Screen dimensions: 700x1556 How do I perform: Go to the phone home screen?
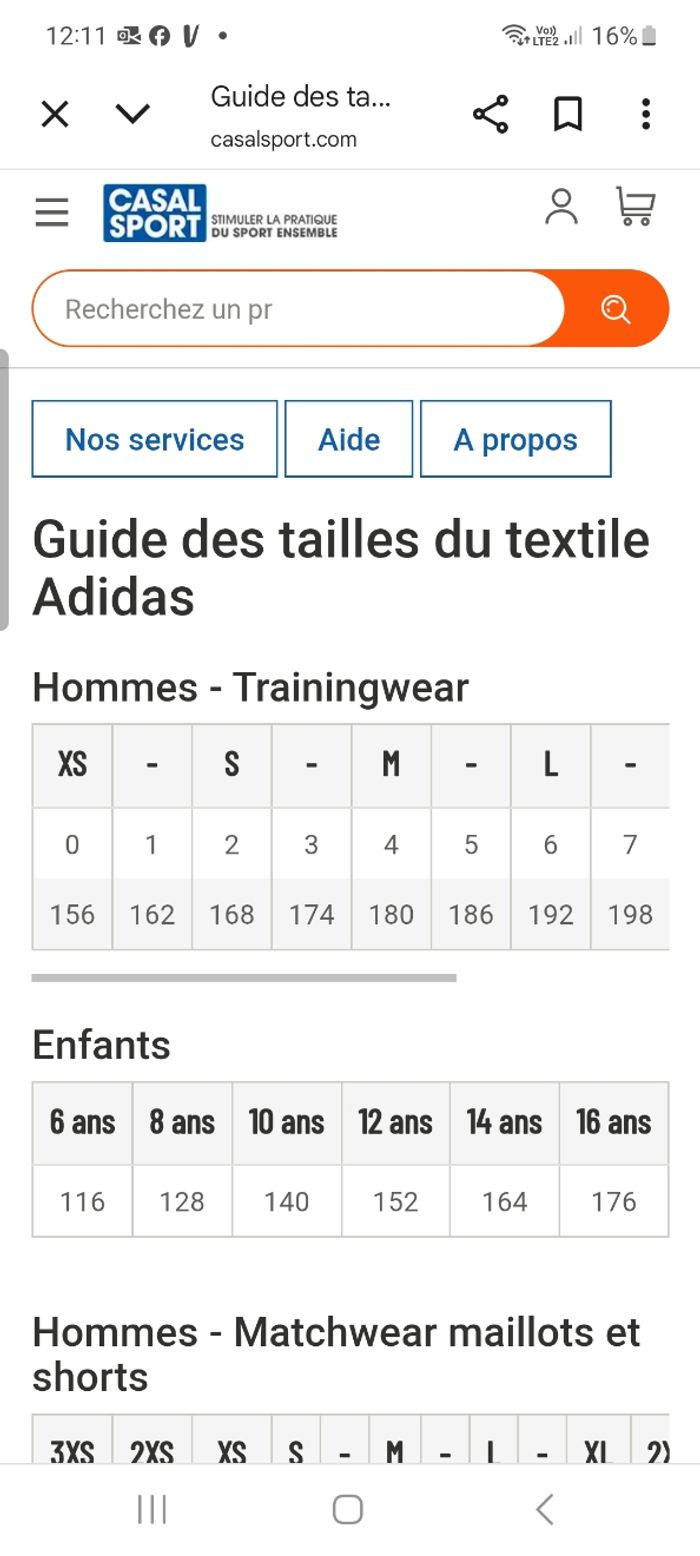[x=347, y=1509]
